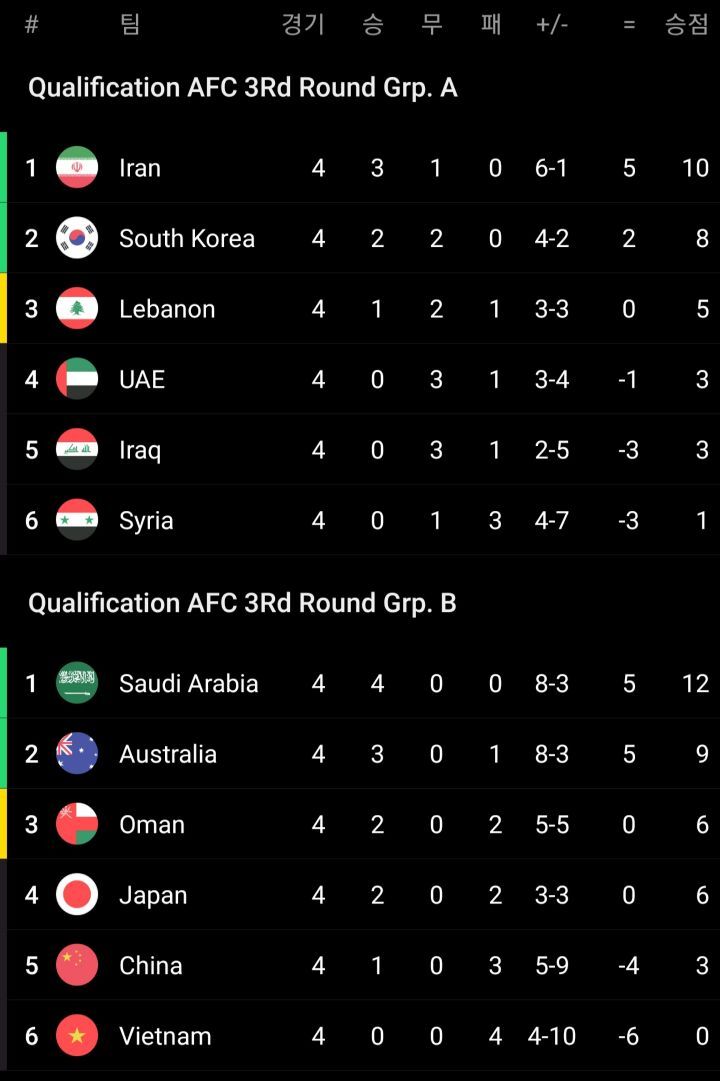Open Iran's team row
The image size is (720, 1081).
pyautogui.click(x=140, y=168)
